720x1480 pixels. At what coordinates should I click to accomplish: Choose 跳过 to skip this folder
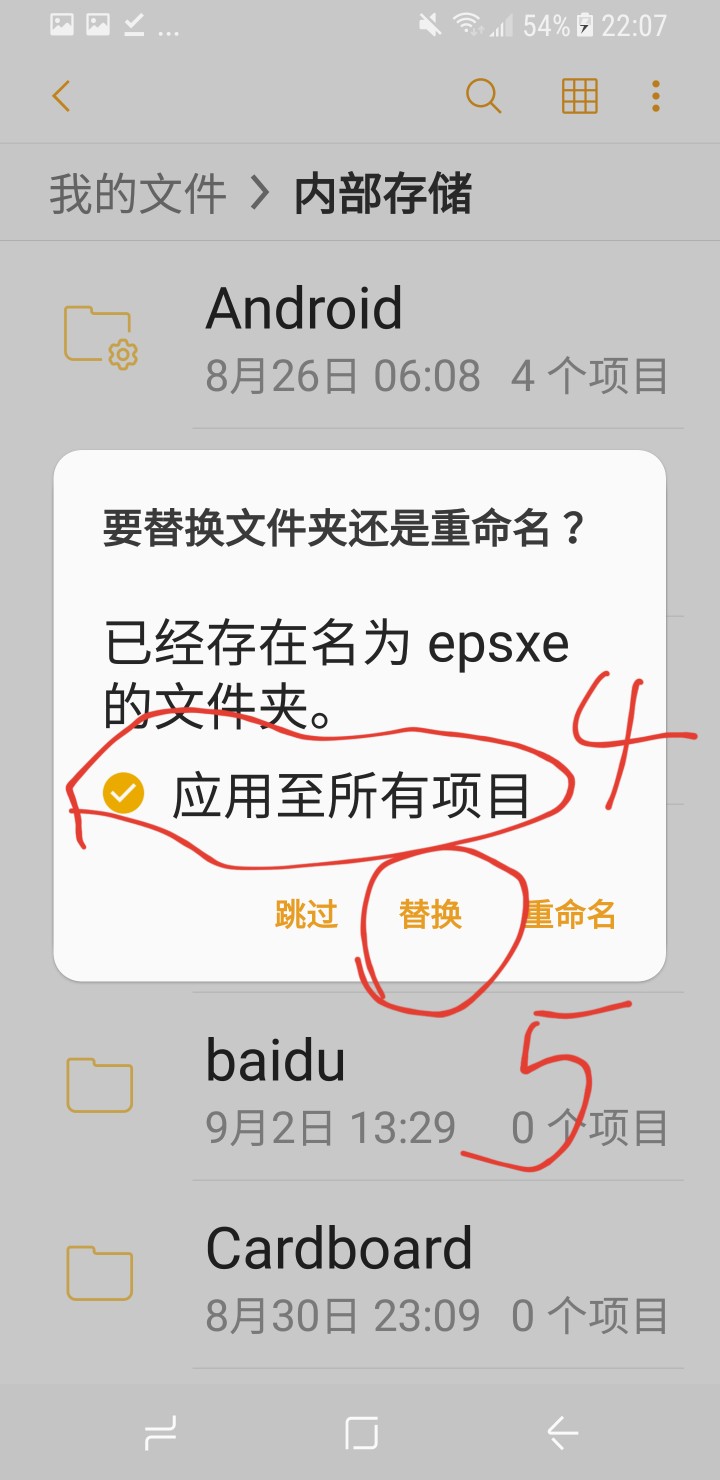tap(306, 914)
